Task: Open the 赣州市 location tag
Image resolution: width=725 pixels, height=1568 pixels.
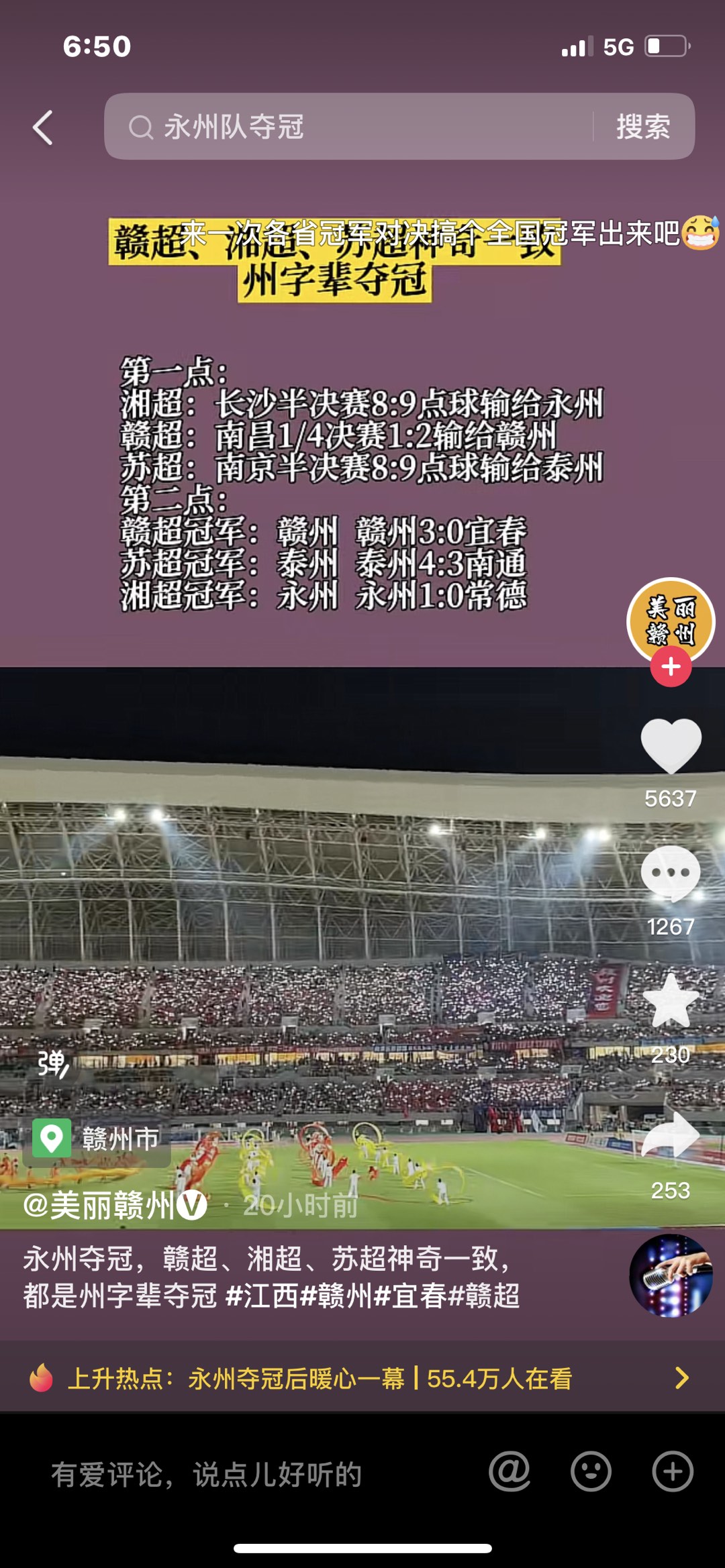Action: (x=98, y=1139)
